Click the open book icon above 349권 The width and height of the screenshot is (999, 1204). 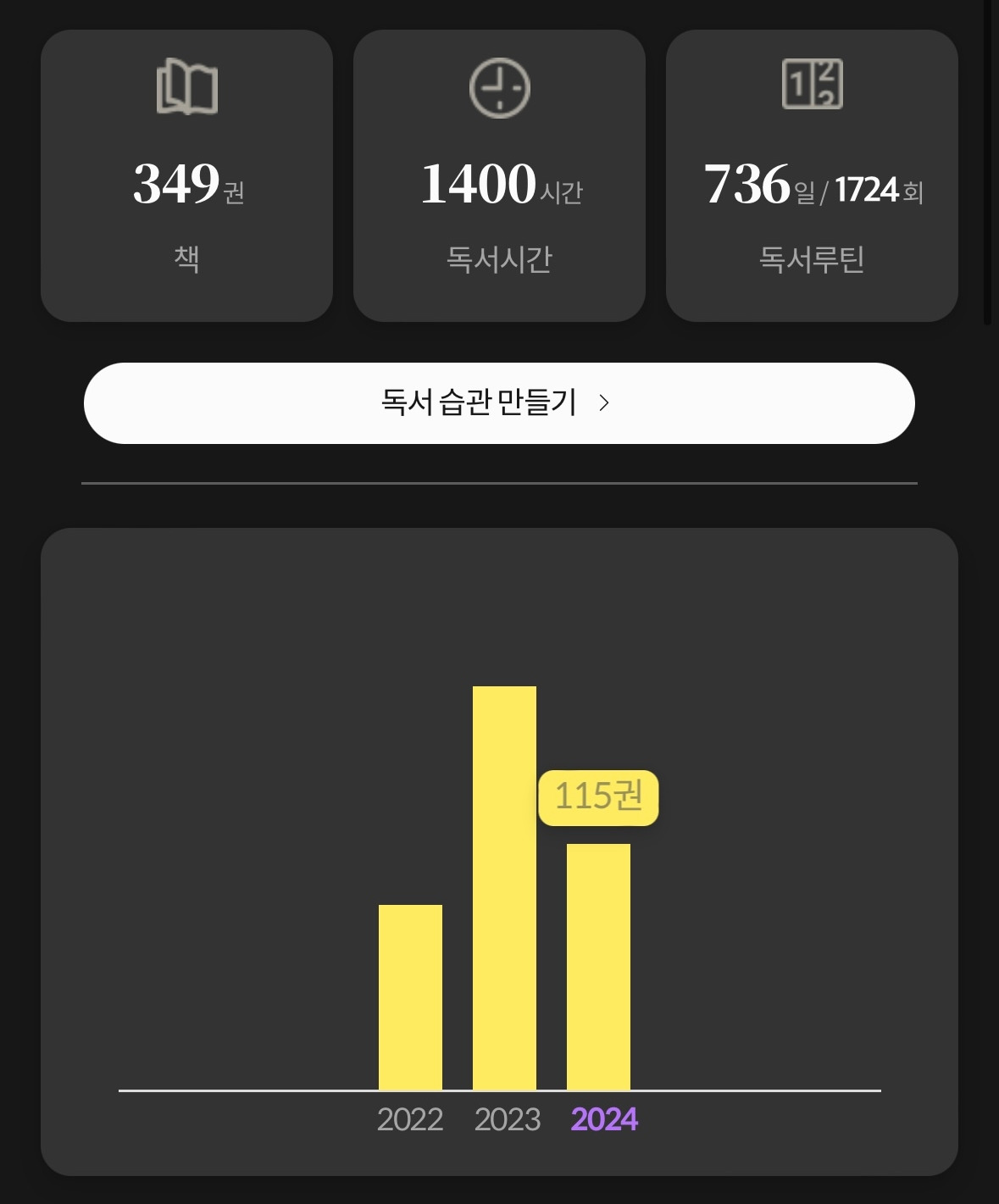tap(186, 86)
